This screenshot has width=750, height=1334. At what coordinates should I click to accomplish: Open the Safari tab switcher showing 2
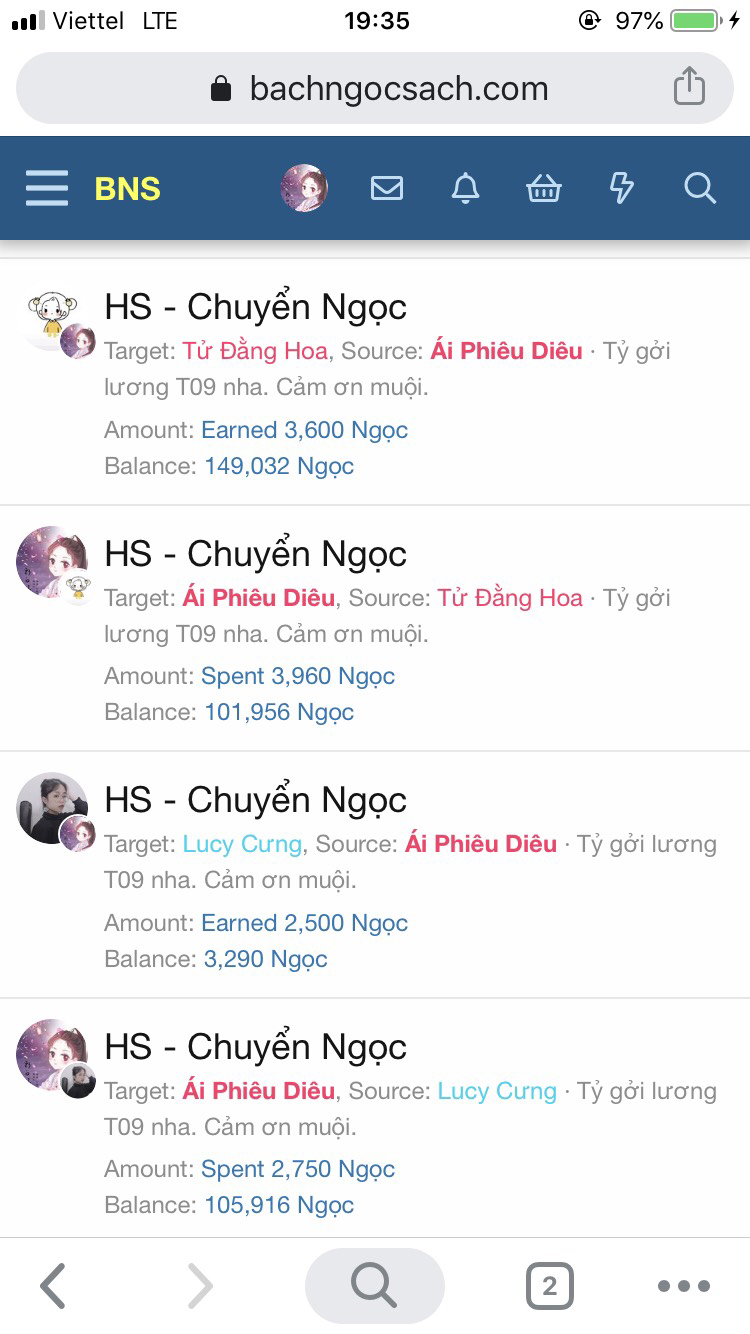click(x=548, y=1286)
